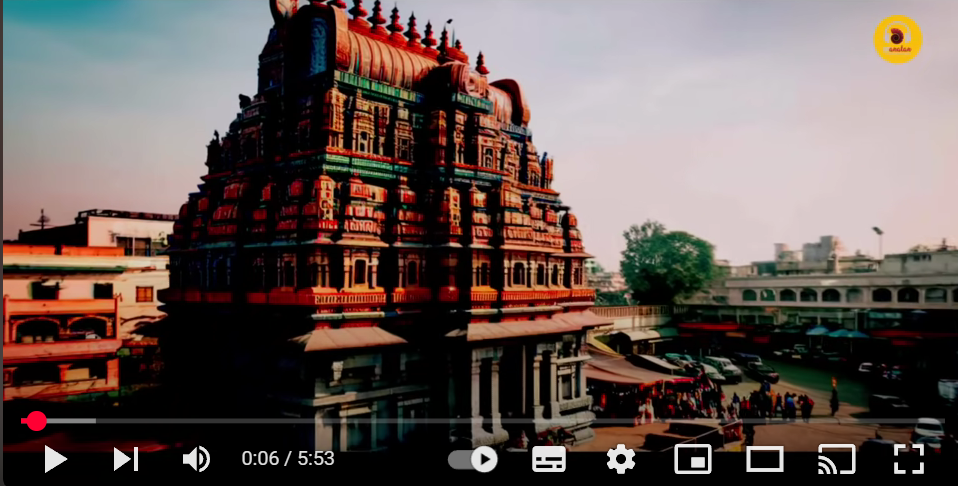Turn on subtitles/closed captions
This screenshot has height=486, width=958.
click(x=549, y=459)
